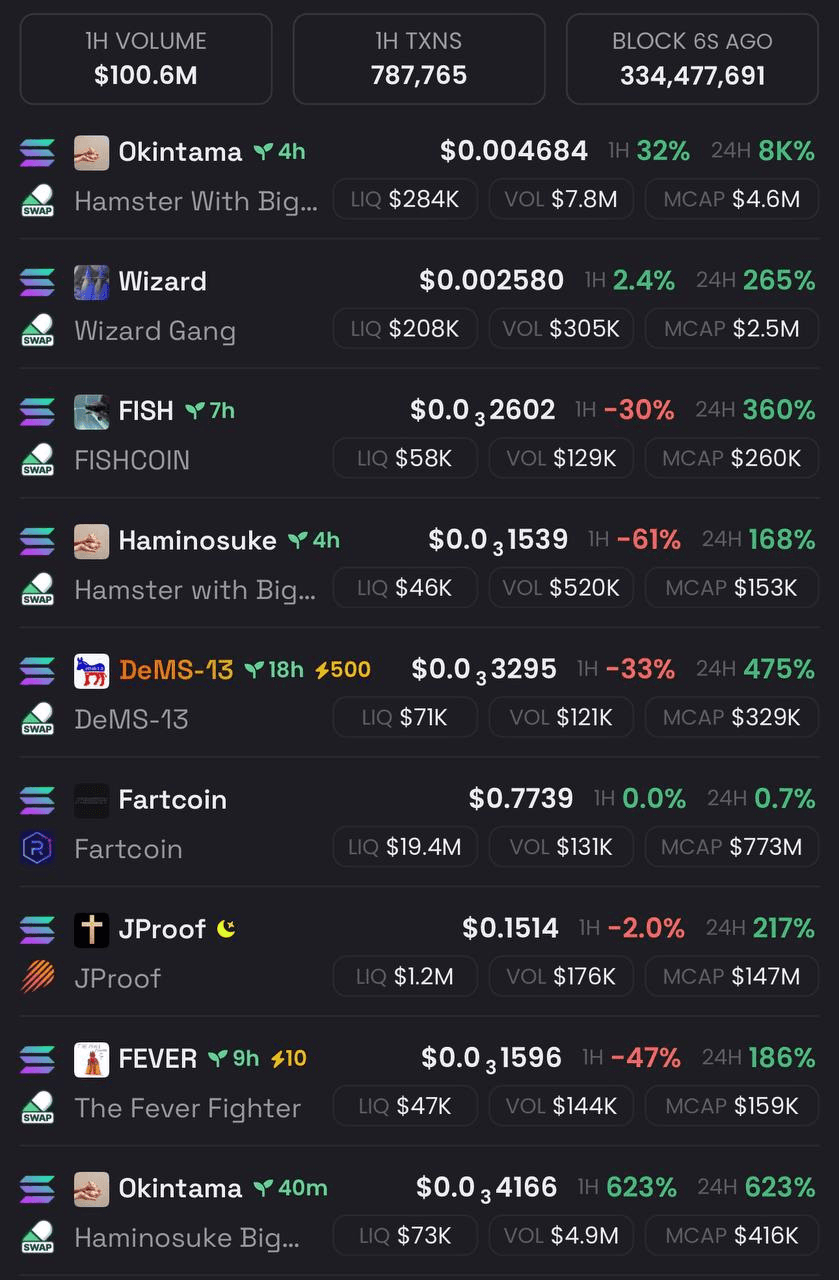Image resolution: width=839 pixels, height=1280 pixels.
Task: View the Fartcoin token details
Action: [172, 800]
